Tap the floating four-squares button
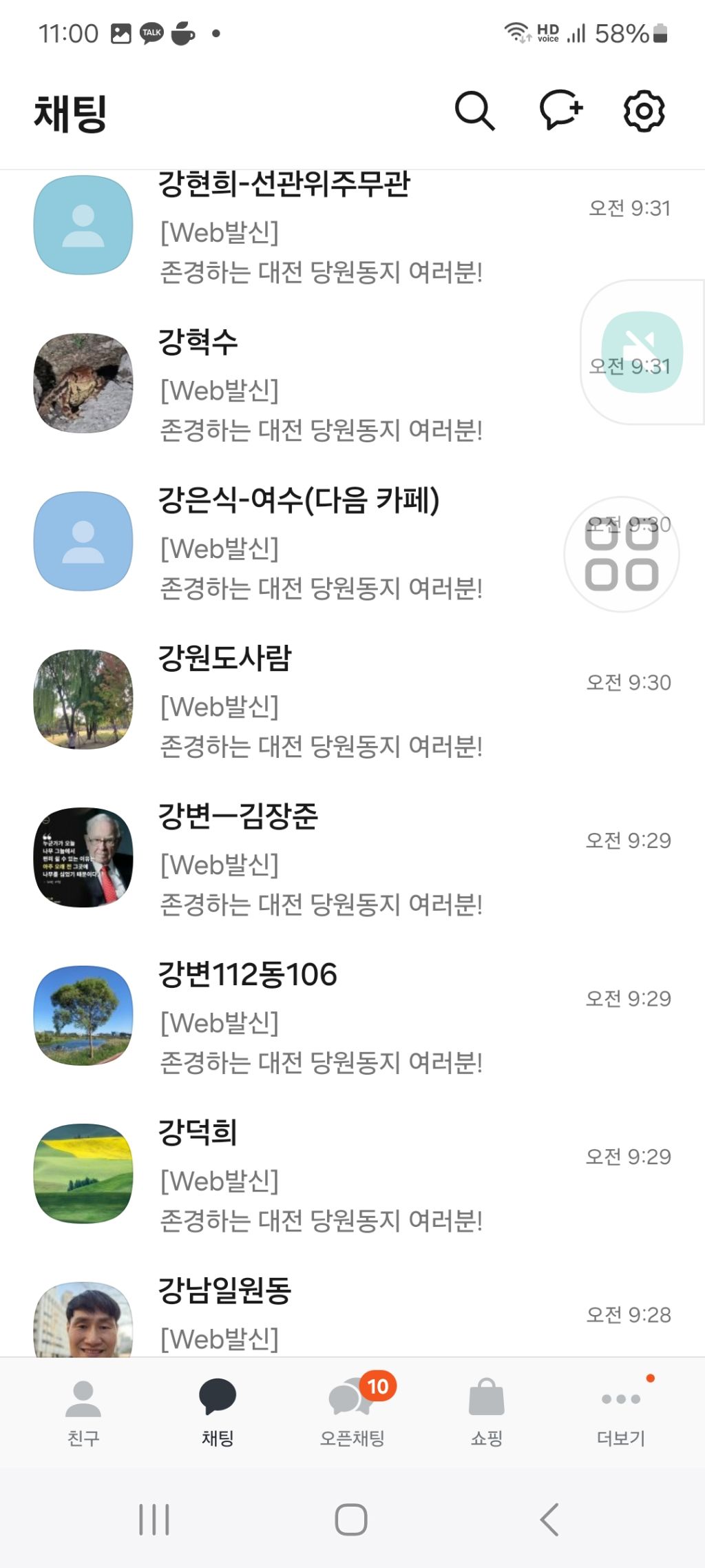The height and width of the screenshot is (1568, 705). (x=622, y=555)
